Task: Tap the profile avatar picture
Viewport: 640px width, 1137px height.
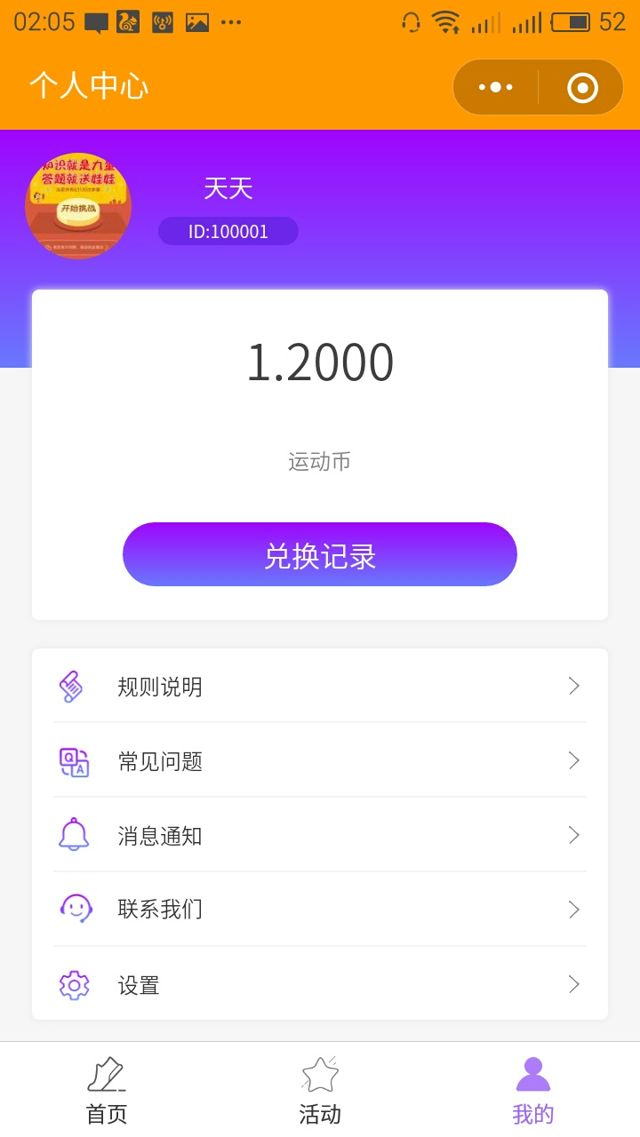Action: [78, 206]
